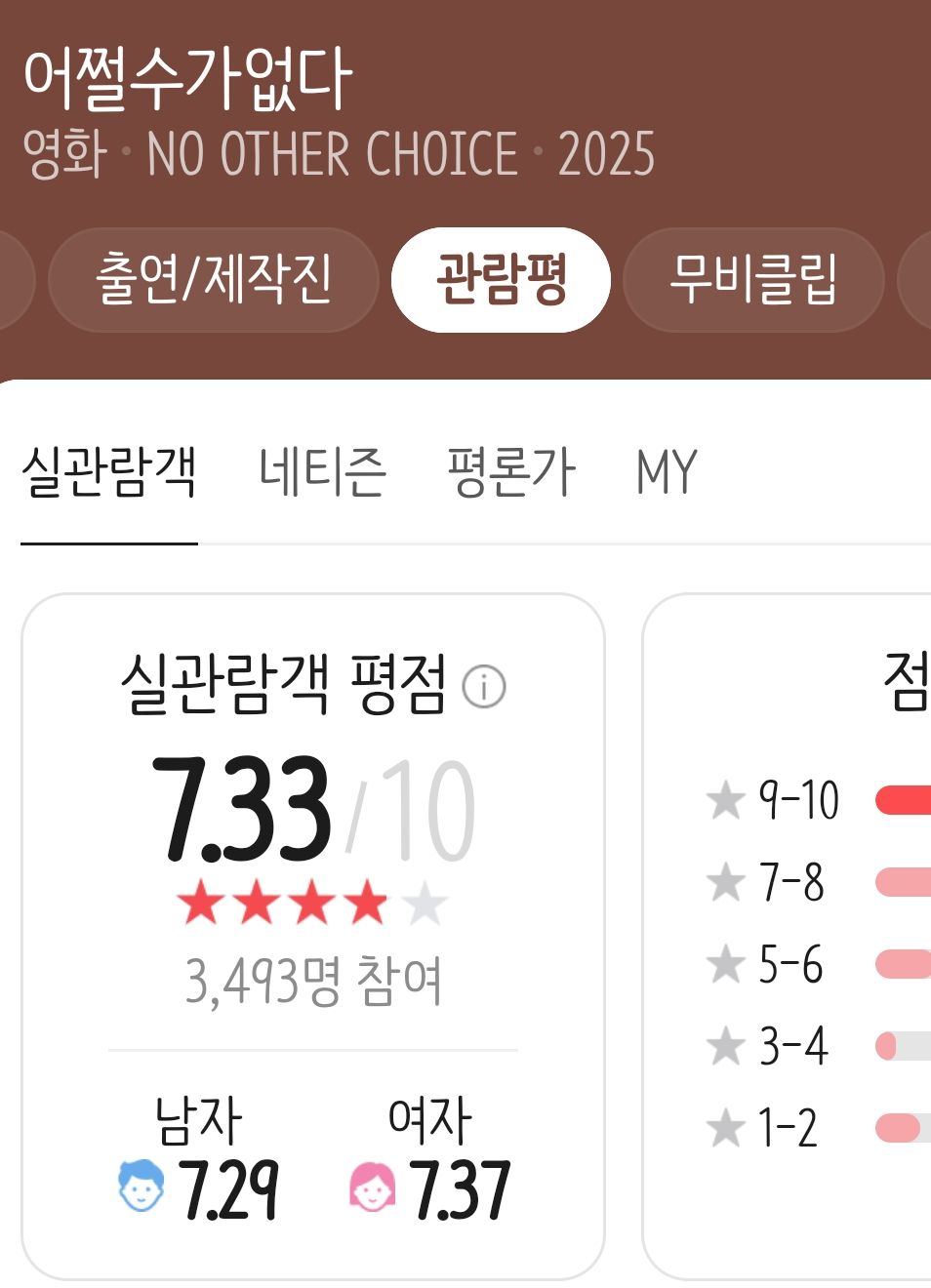This screenshot has width=931, height=1288.
Task: View 평론가 reviews
Action: pyautogui.click(x=511, y=473)
